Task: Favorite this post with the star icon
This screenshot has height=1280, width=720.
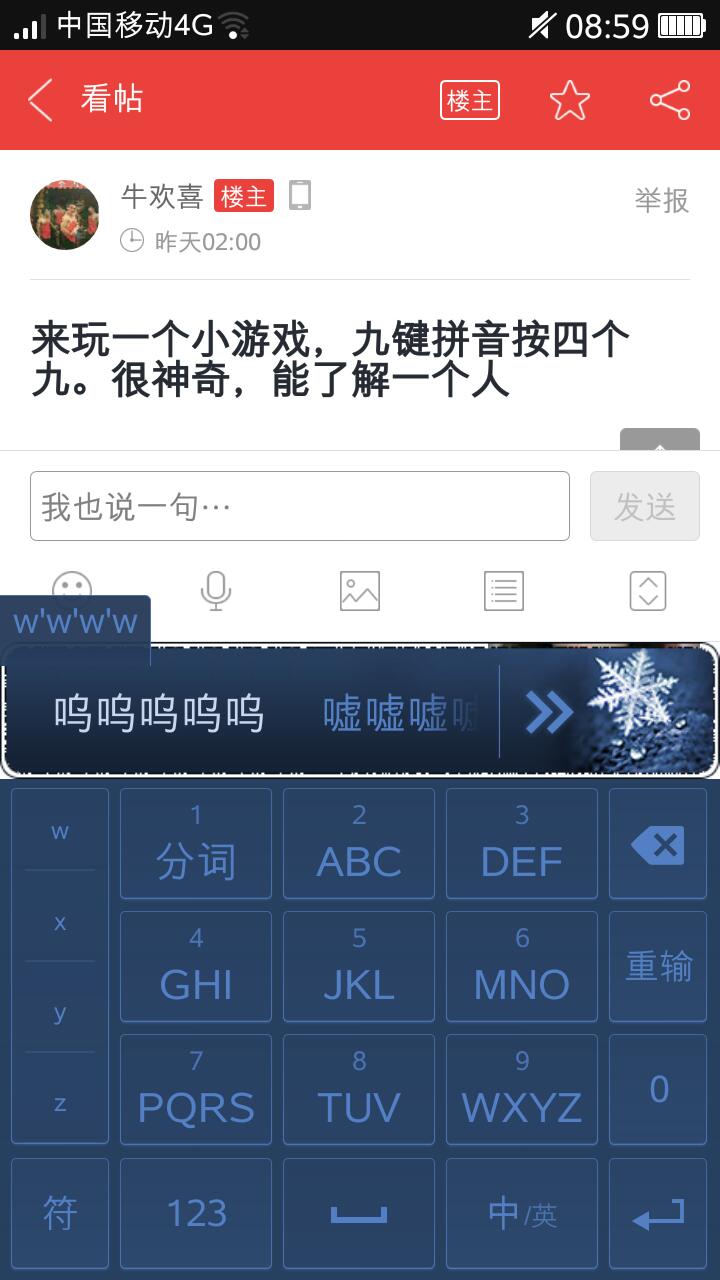Action: (x=570, y=100)
